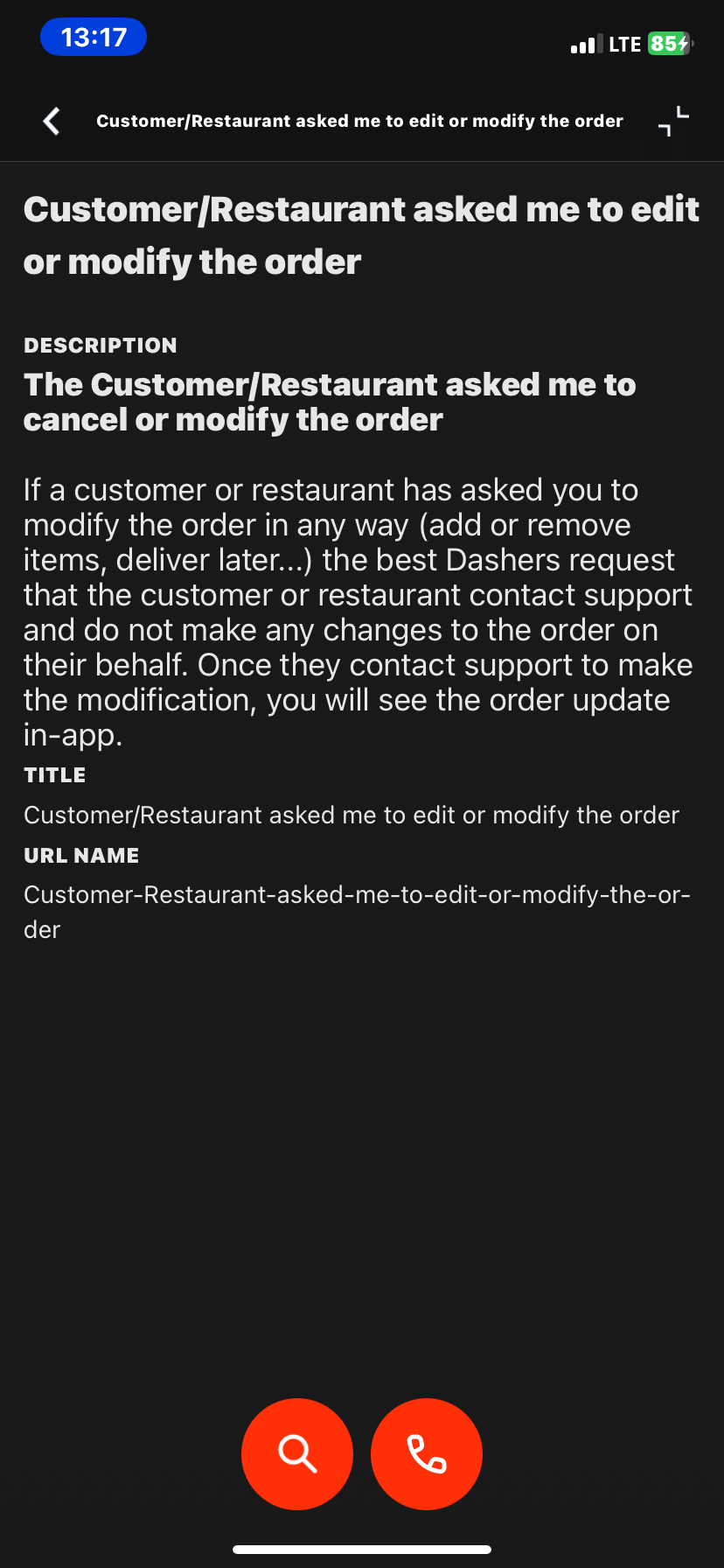This screenshot has width=724, height=1568.
Task: Tap the minimize icon in the header
Action: [673, 121]
